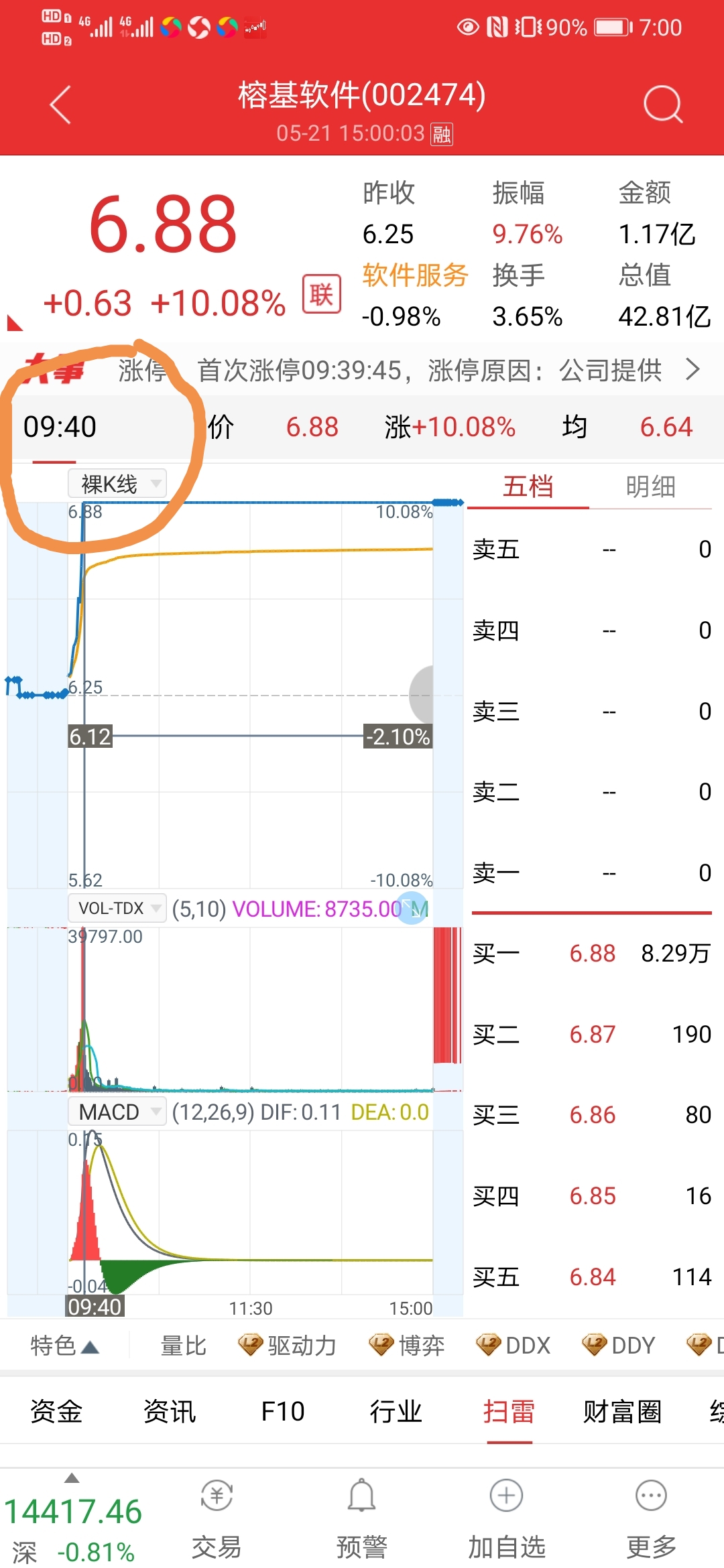Image resolution: width=724 pixels, height=1568 pixels.
Task: Select the 驱动力 indicator
Action: pyautogui.click(x=288, y=1345)
